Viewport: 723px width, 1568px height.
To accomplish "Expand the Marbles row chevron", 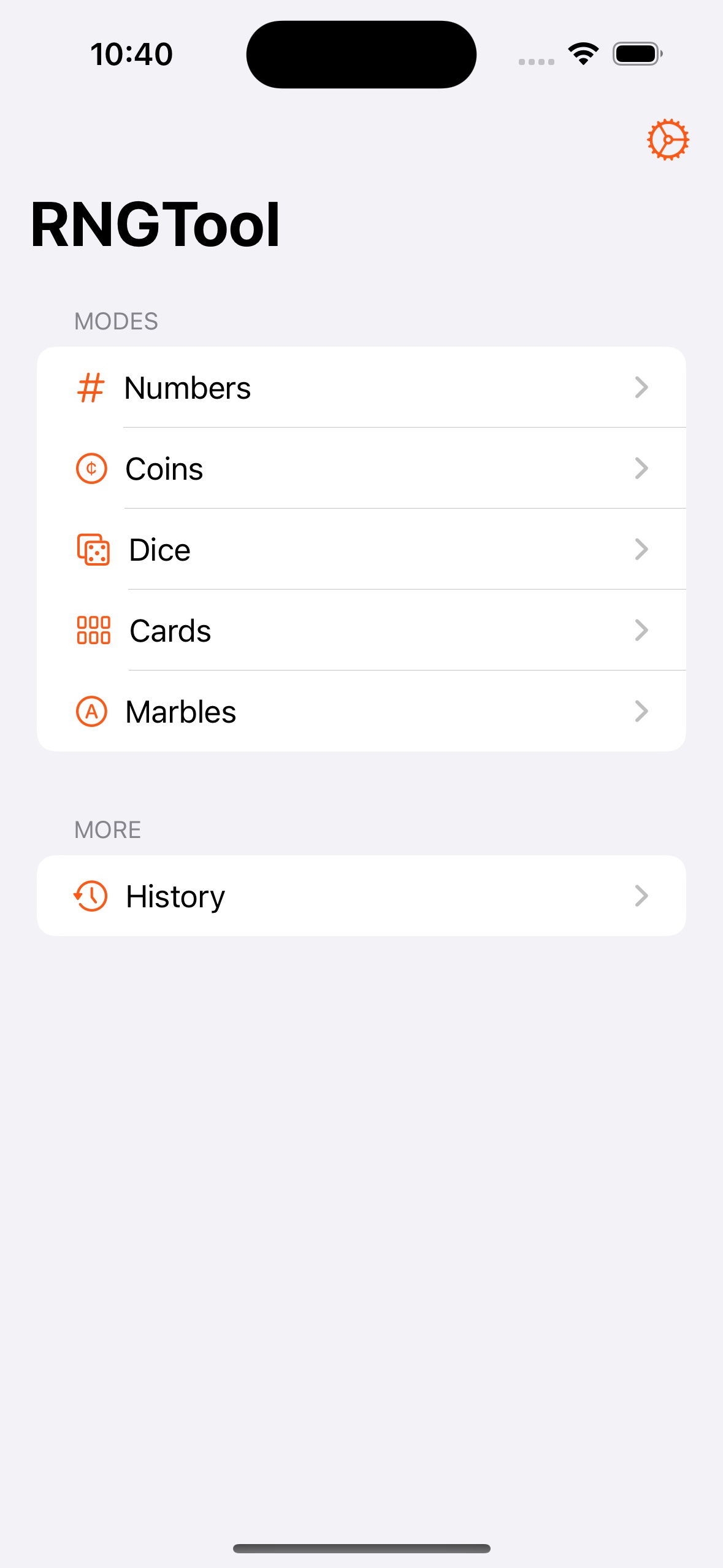I will 641,712.
